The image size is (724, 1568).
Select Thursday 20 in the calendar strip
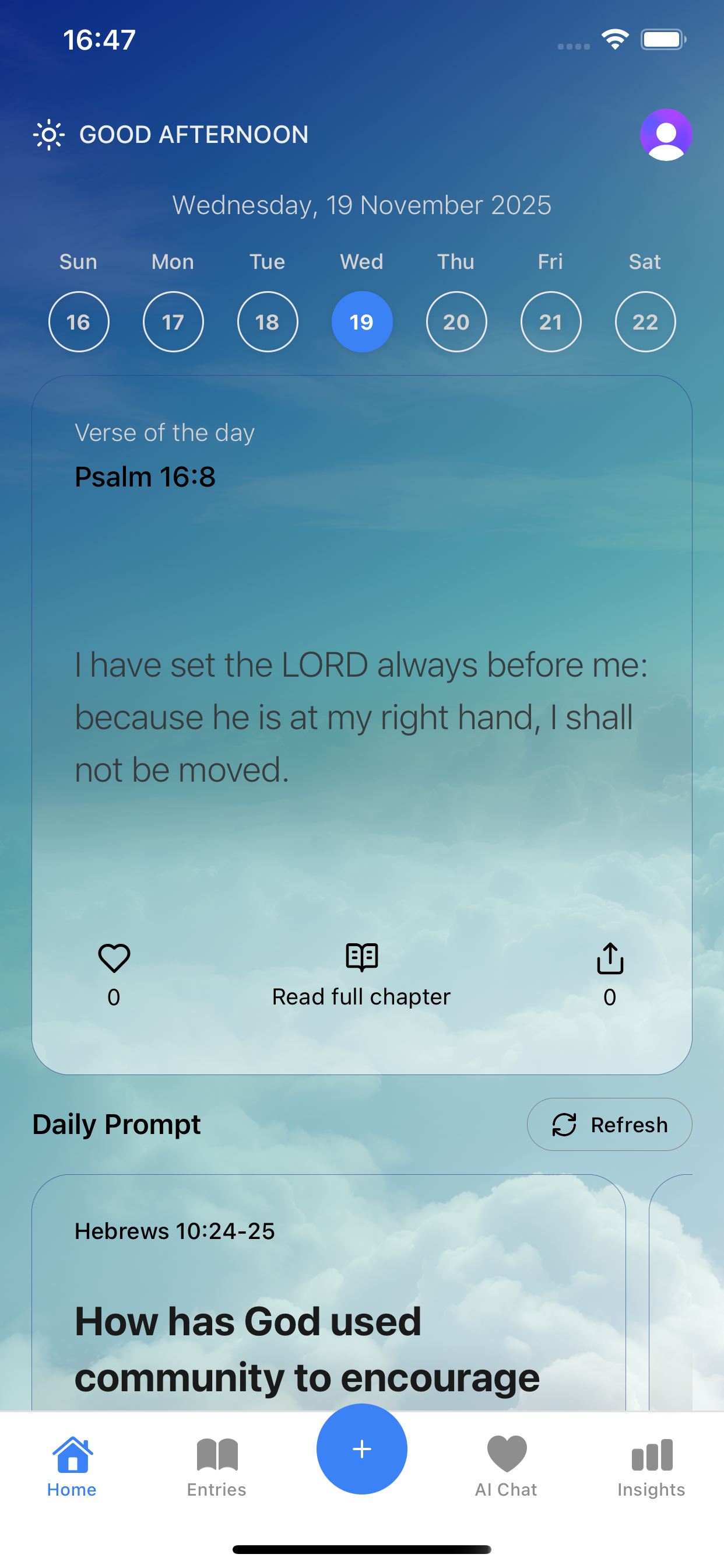point(456,321)
